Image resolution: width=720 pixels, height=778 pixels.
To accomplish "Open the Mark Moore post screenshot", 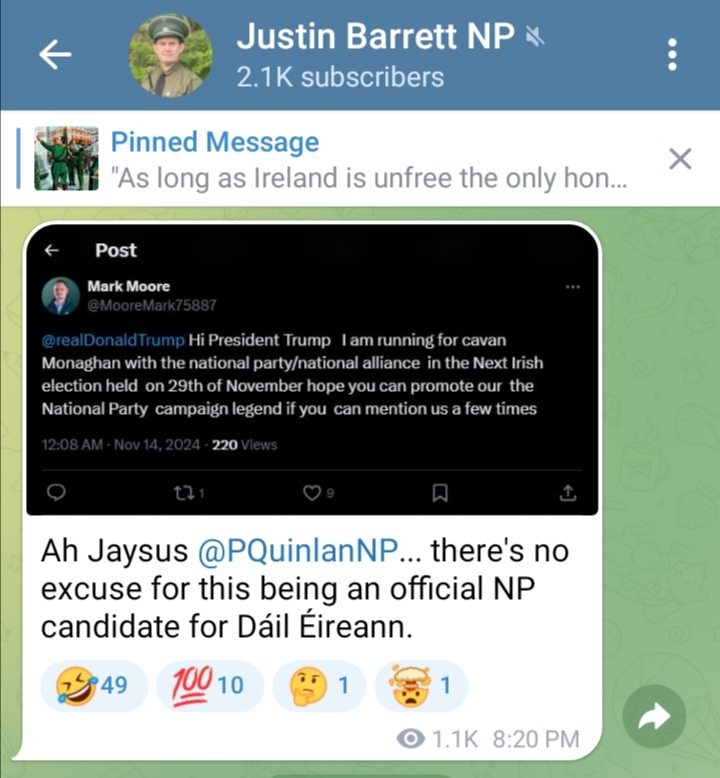I will pos(312,370).
